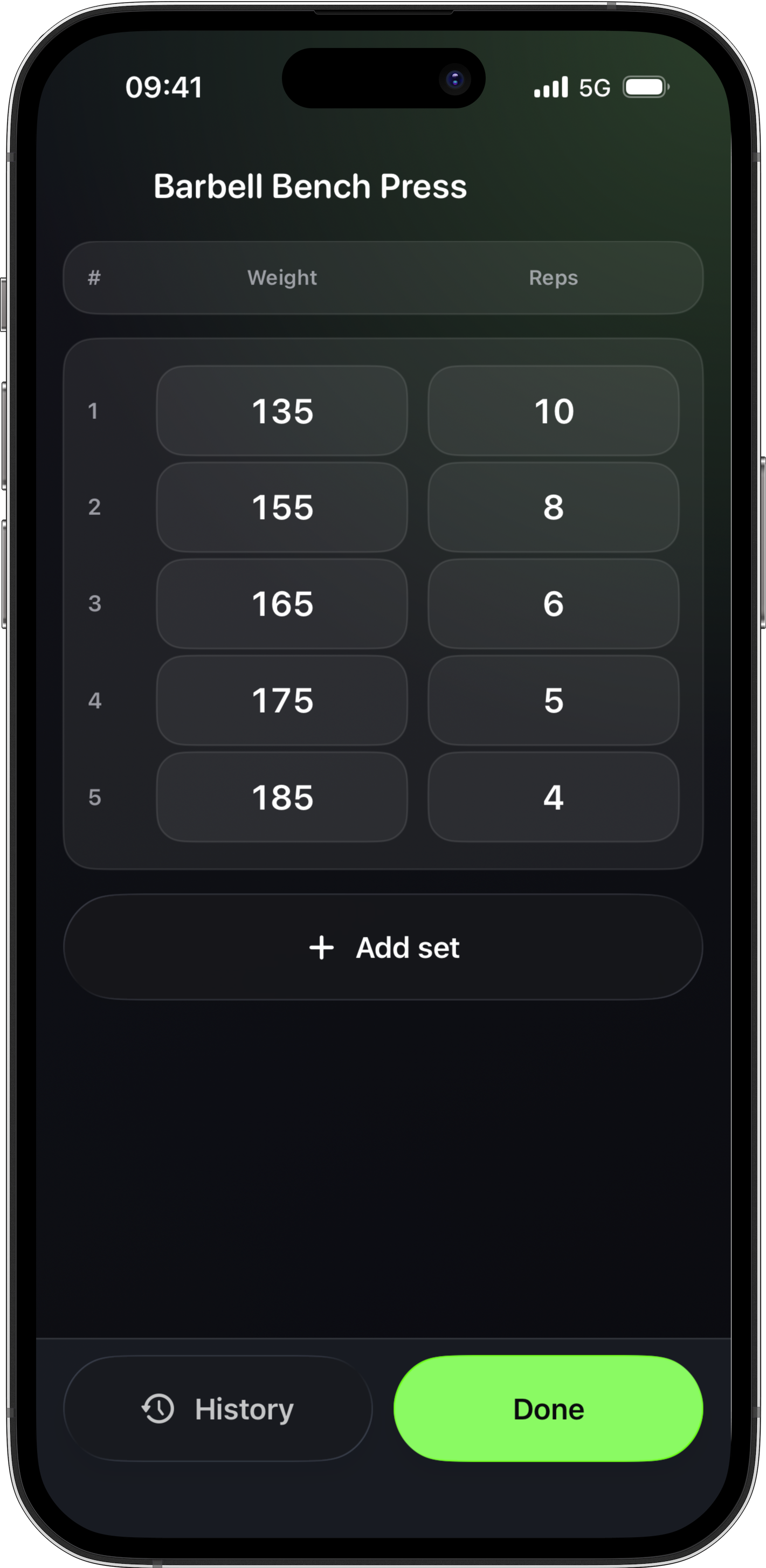
Task: Change the weight 155 for set 2
Action: tap(282, 507)
